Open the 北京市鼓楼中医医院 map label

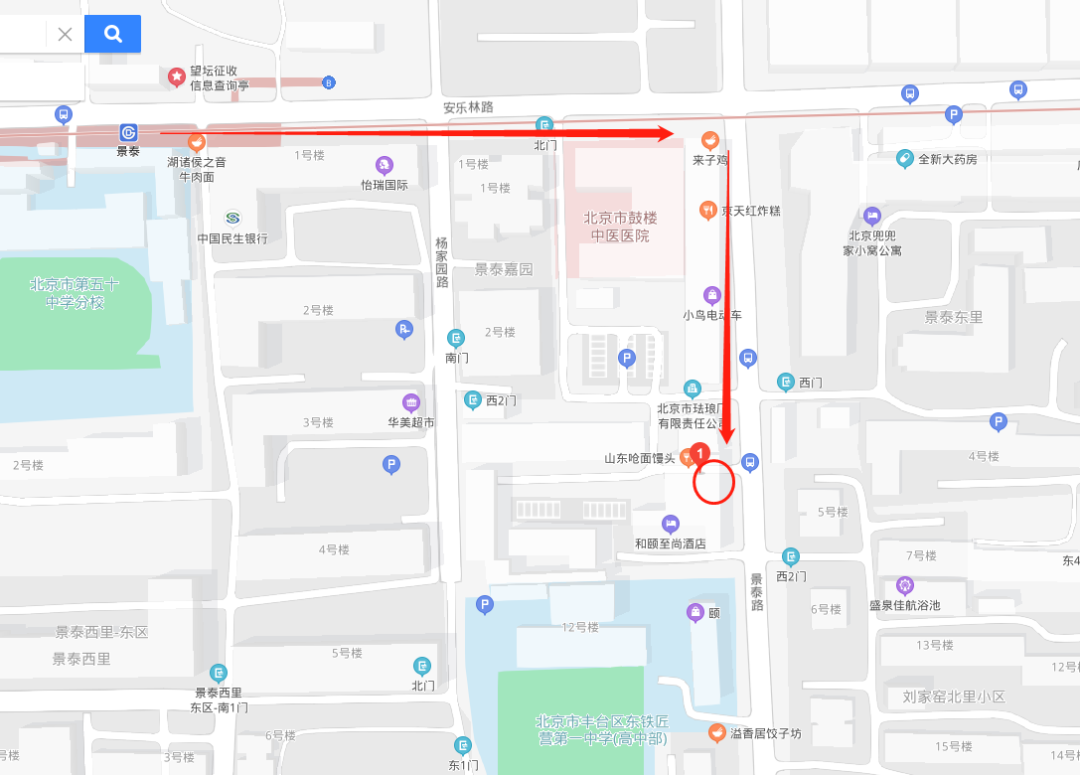pyautogui.click(x=621, y=227)
